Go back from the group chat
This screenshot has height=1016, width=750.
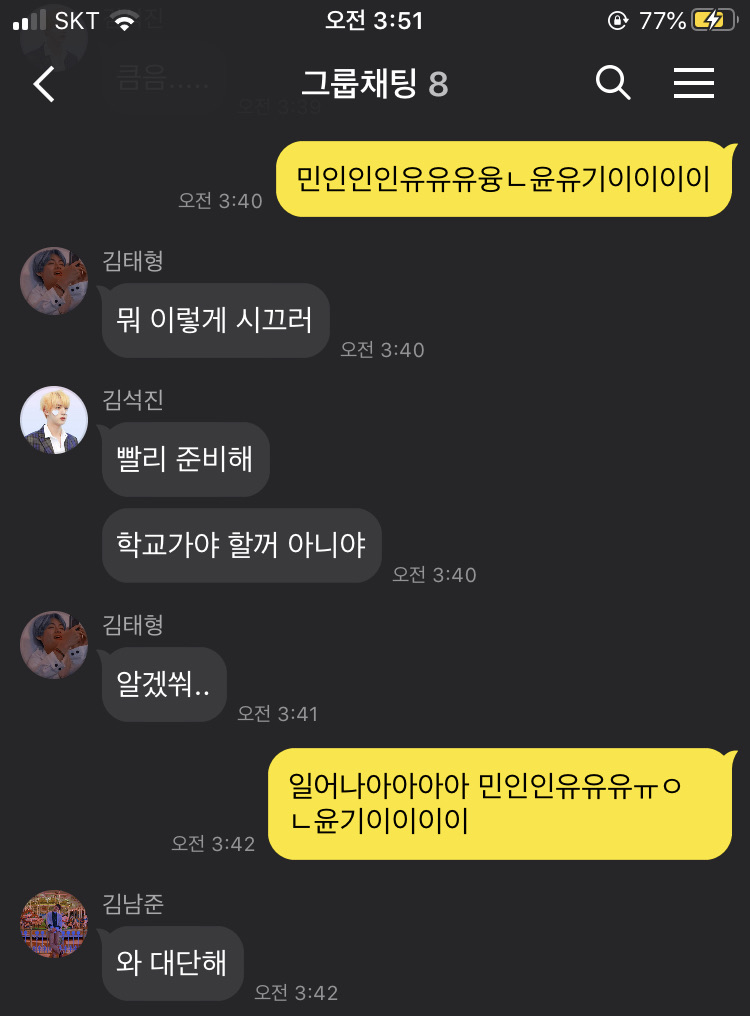44,84
